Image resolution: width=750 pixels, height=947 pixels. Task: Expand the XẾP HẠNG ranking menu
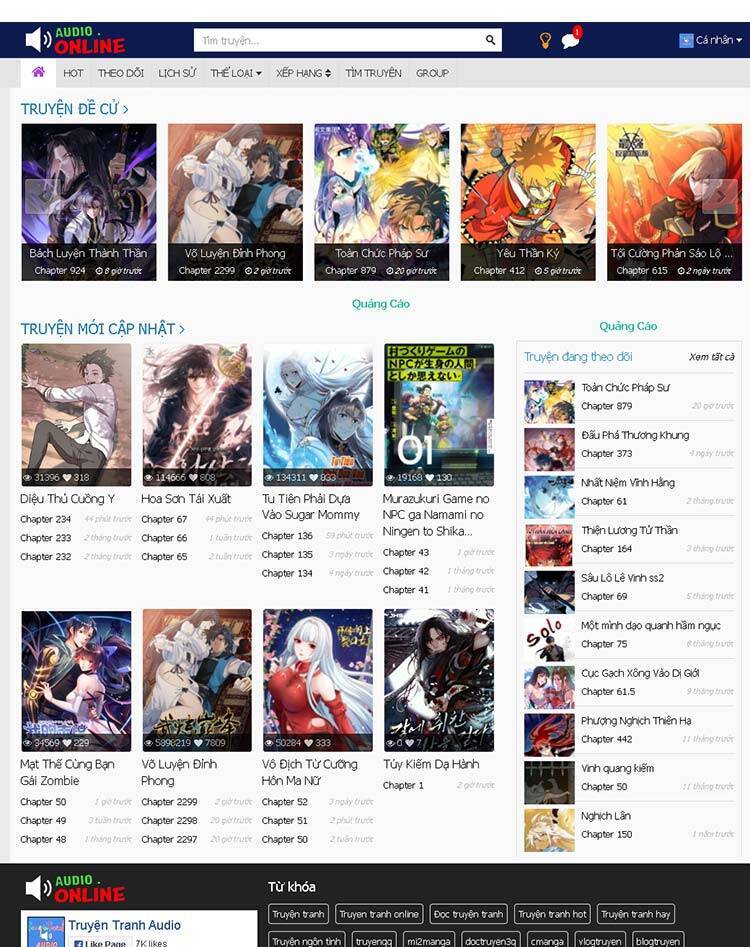pyautogui.click(x=303, y=73)
